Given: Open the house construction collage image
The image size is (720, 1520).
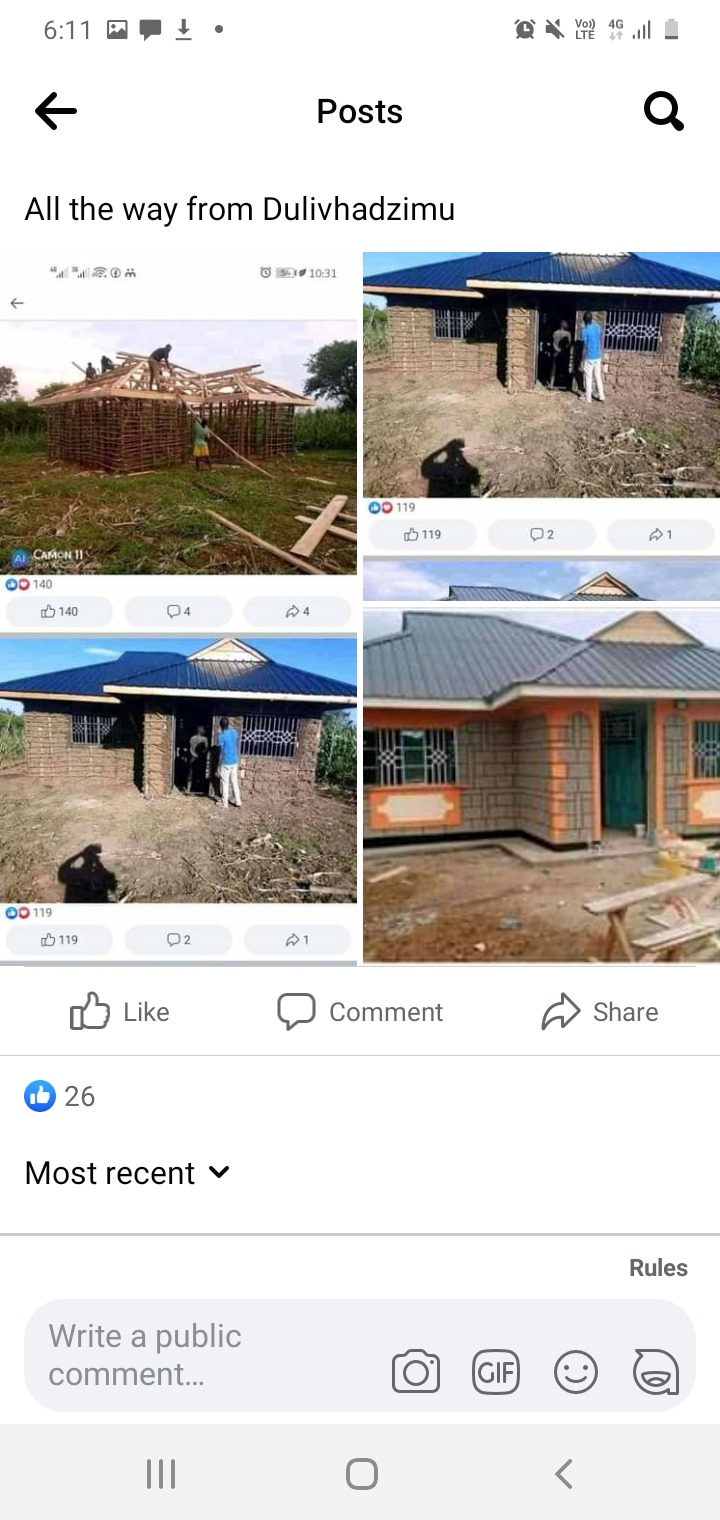Looking at the screenshot, I should click(360, 608).
